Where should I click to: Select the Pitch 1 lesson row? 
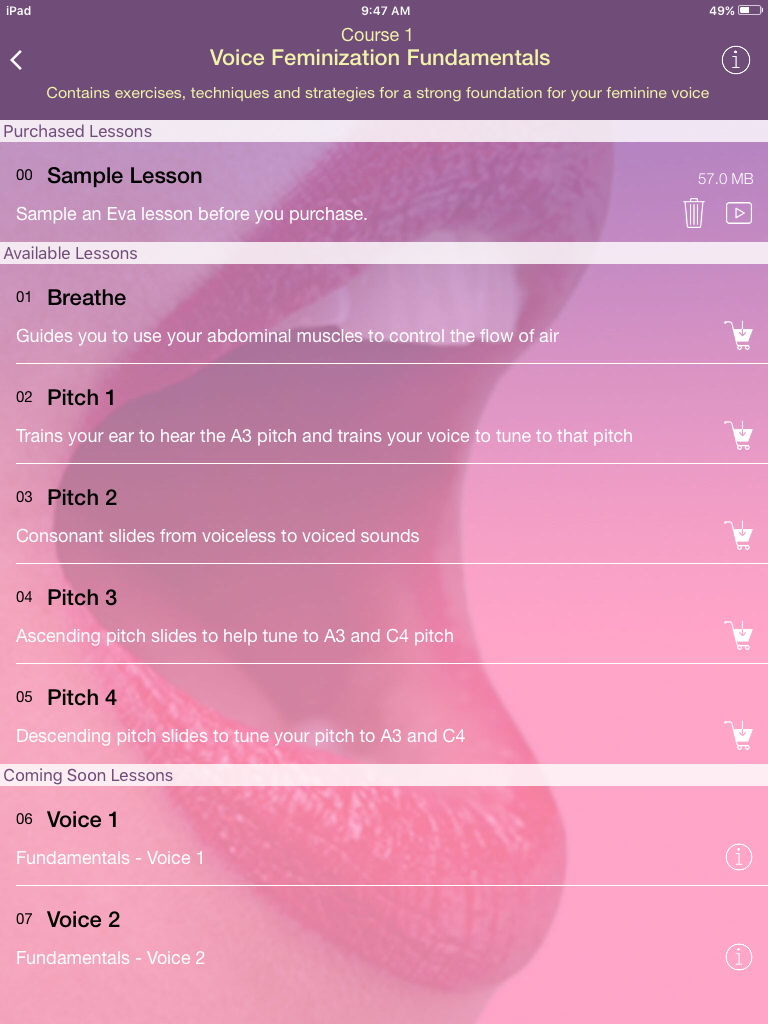tap(384, 414)
